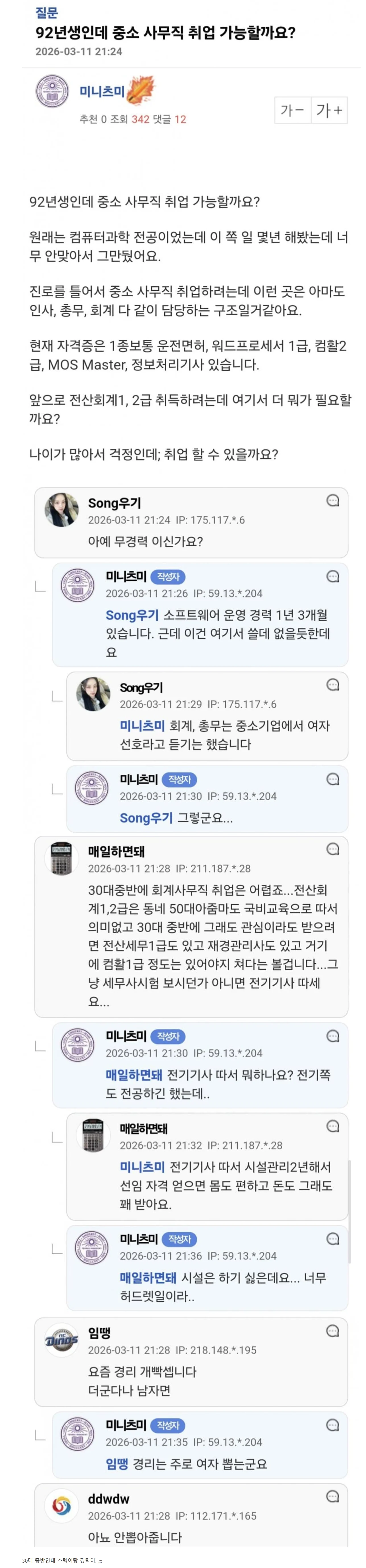The image size is (366, 1568).
Task: Reply to 매일하면돼's comment about 30대중반
Action: pyautogui.click(x=332, y=849)
